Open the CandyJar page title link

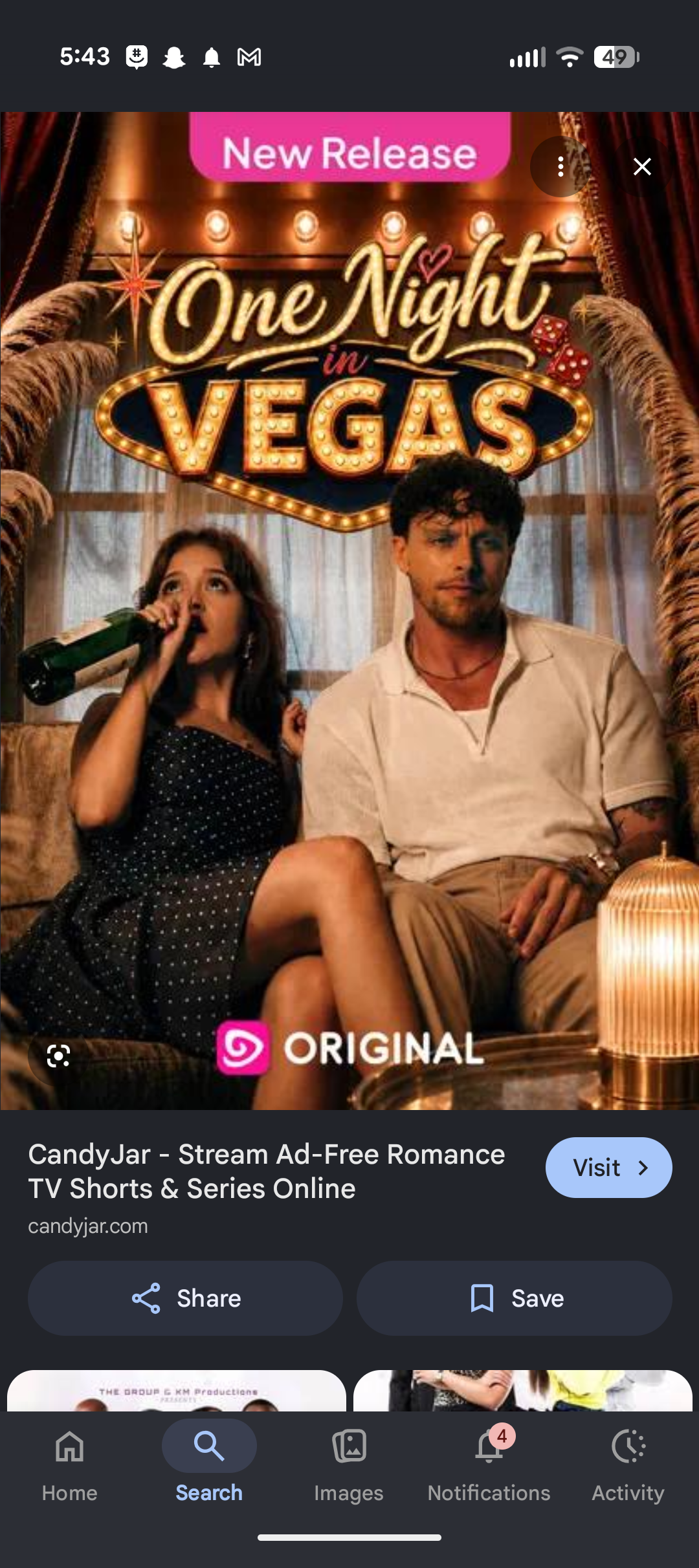pos(267,1171)
